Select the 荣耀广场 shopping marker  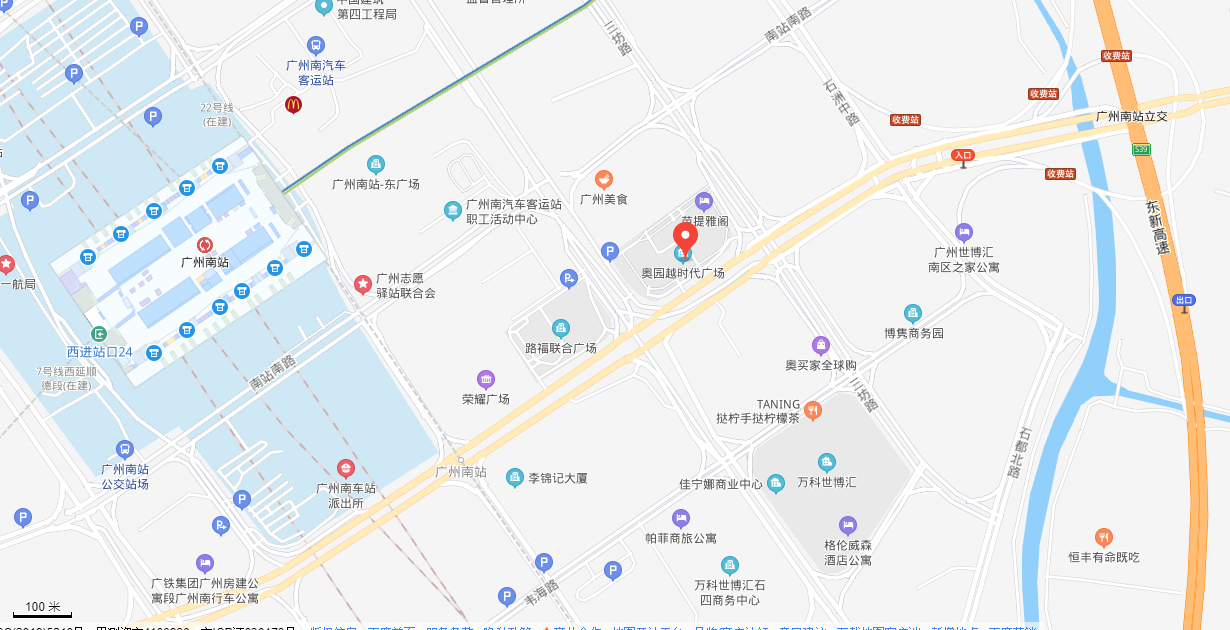pos(486,379)
